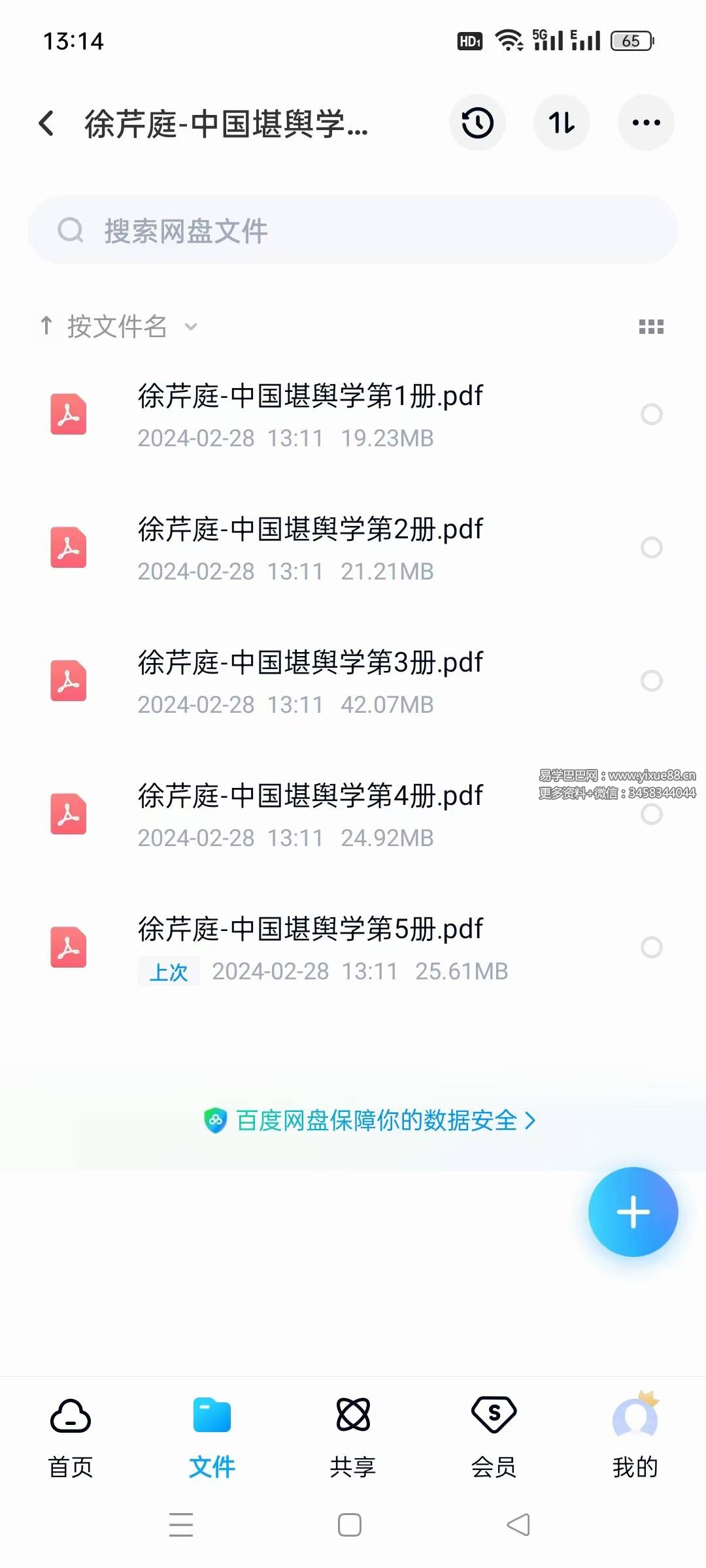
Task: Expand the 按文件名 sort dropdown
Action: tap(118, 326)
